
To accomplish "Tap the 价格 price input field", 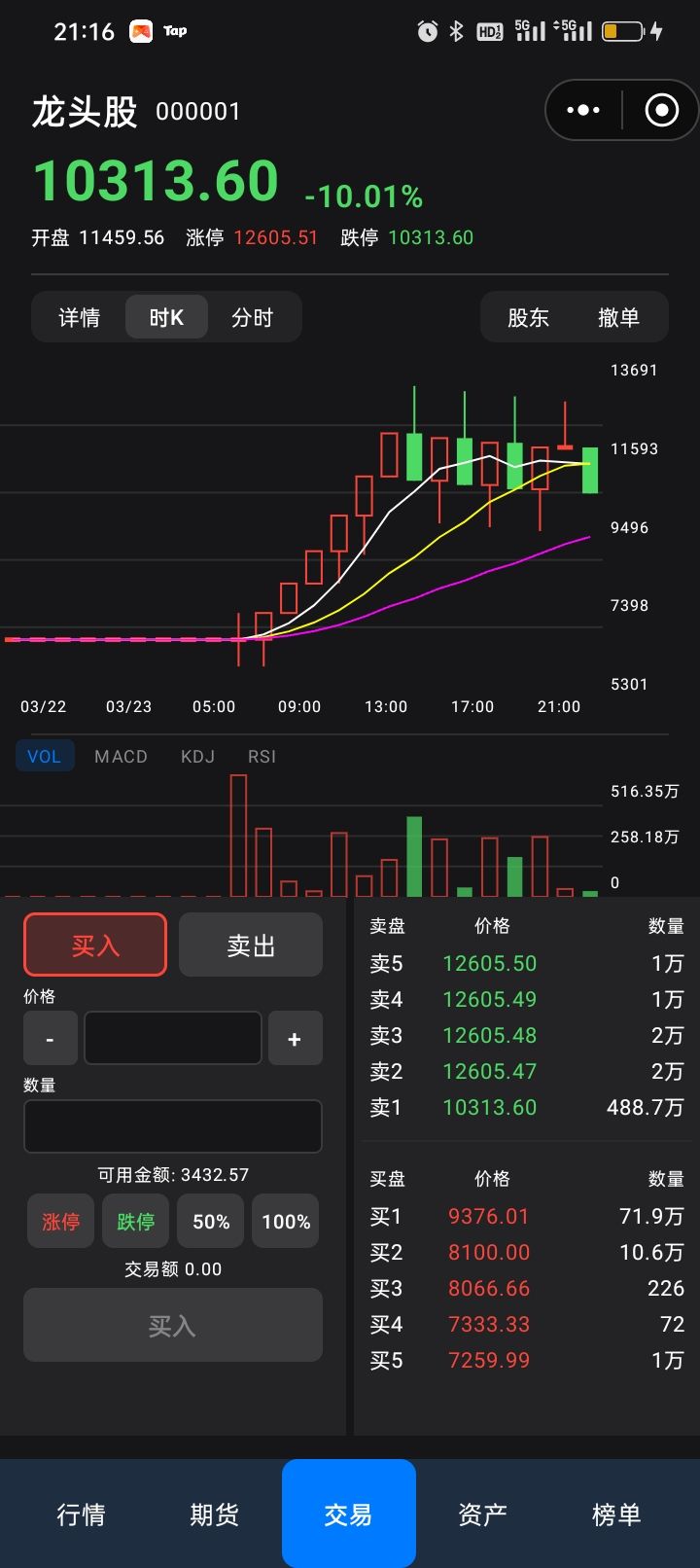I will [x=173, y=1039].
